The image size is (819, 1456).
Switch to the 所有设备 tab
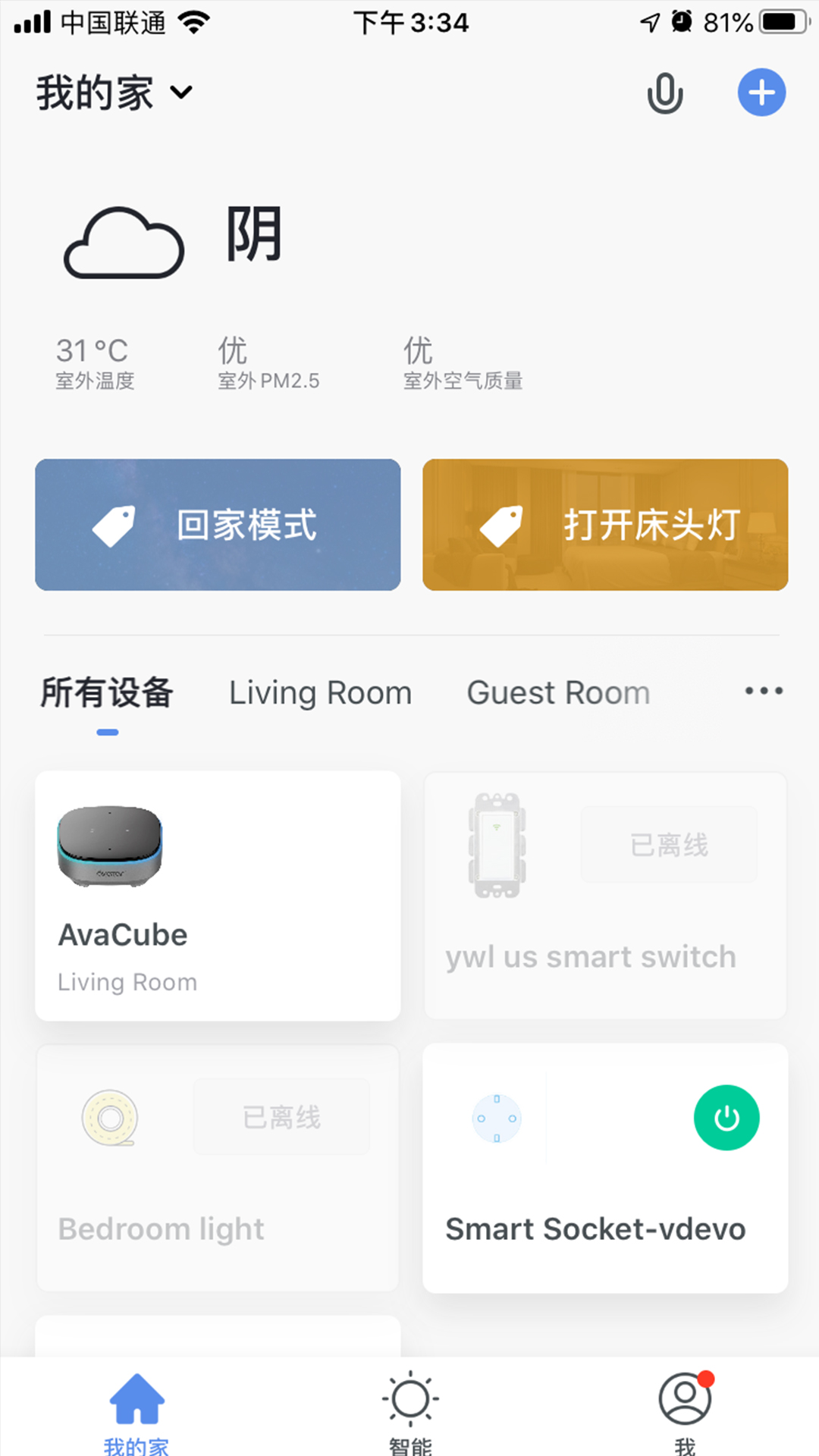click(108, 692)
